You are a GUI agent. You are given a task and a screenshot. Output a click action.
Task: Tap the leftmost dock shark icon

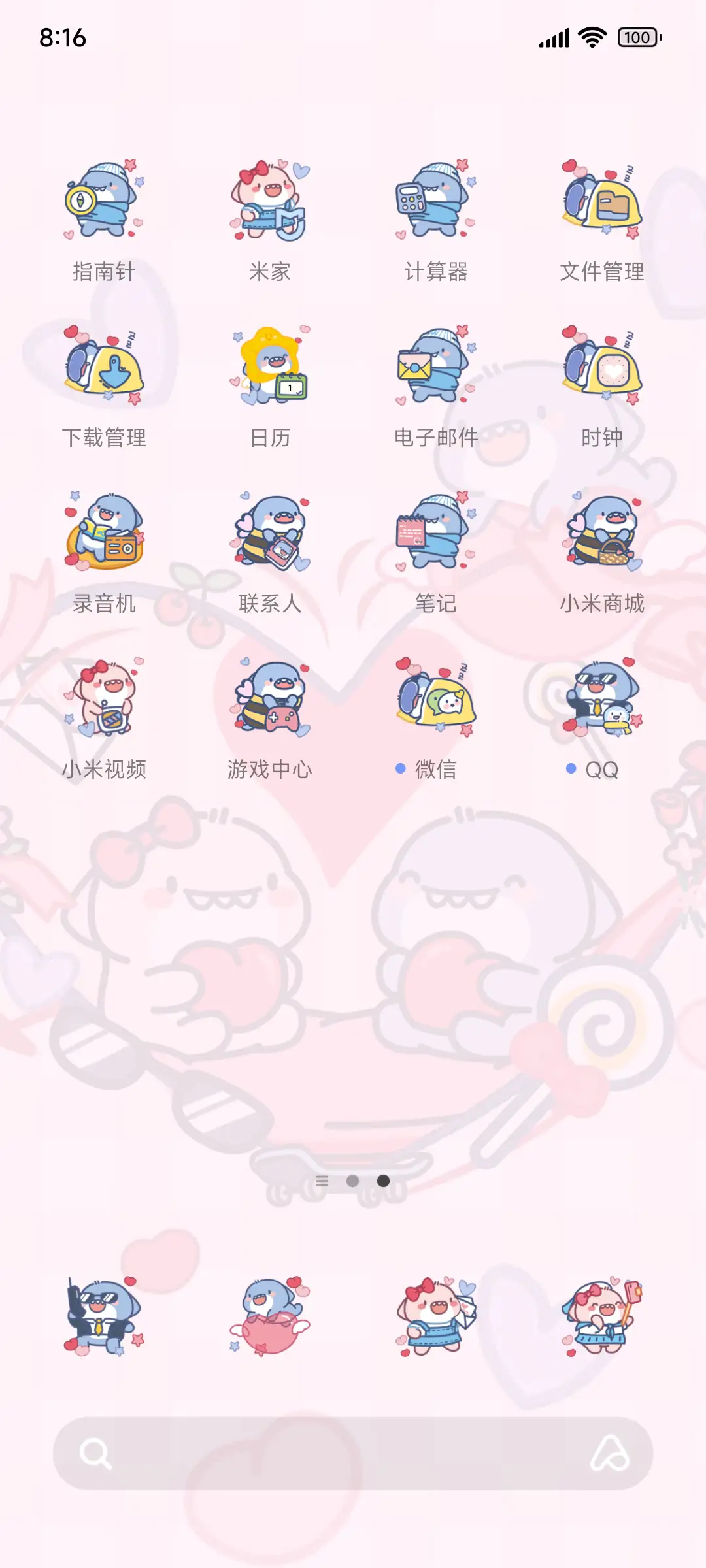[x=105, y=1313]
